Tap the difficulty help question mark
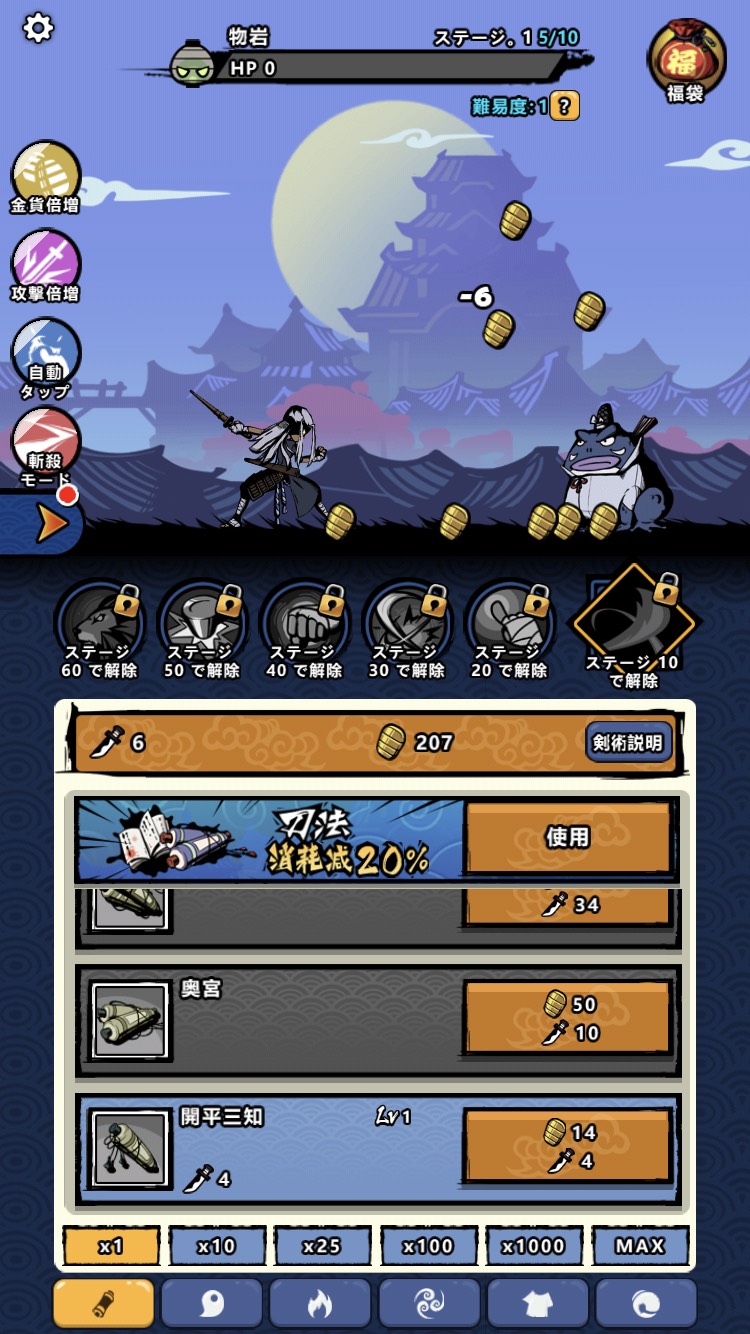This screenshot has height=1334, width=750. pyautogui.click(x=564, y=106)
